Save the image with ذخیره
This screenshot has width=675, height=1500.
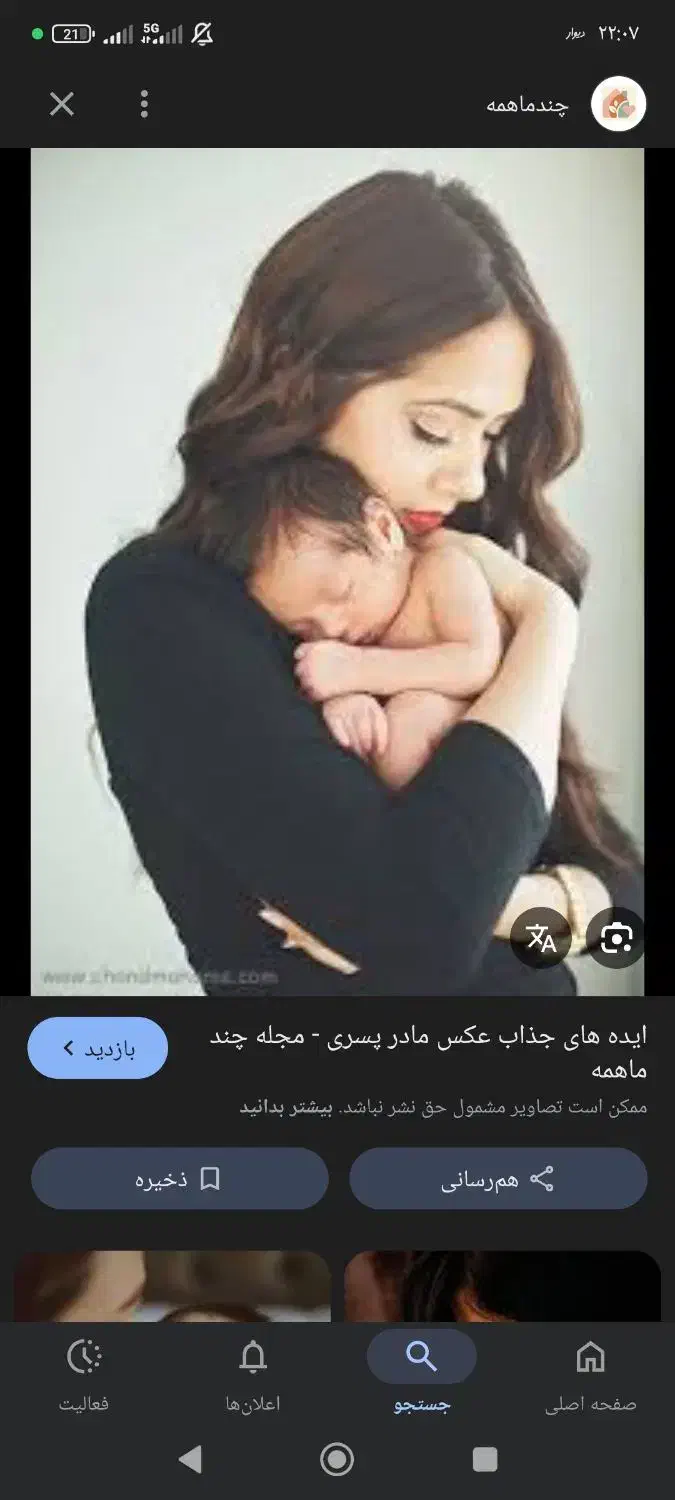[180, 1179]
